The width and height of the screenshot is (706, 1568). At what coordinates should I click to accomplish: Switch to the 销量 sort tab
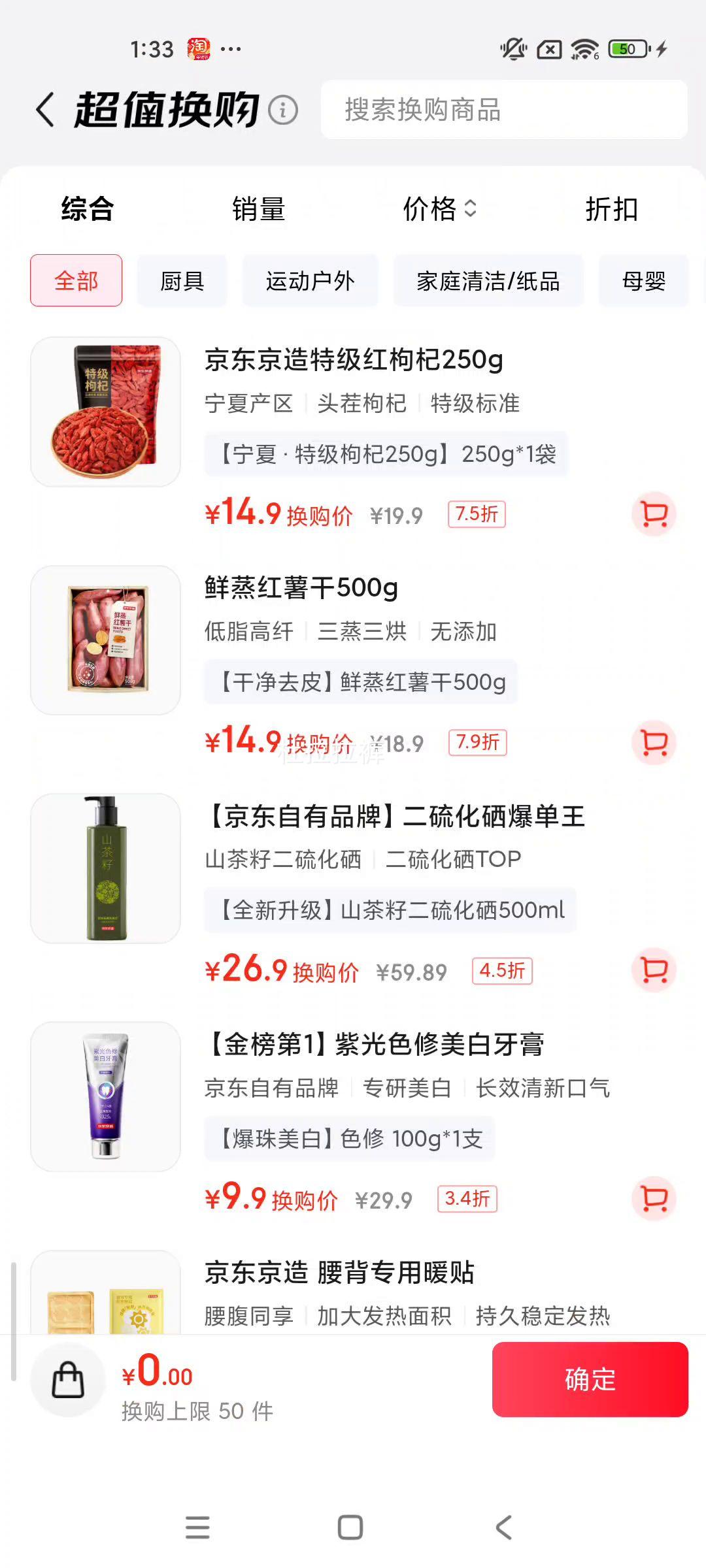click(259, 210)
